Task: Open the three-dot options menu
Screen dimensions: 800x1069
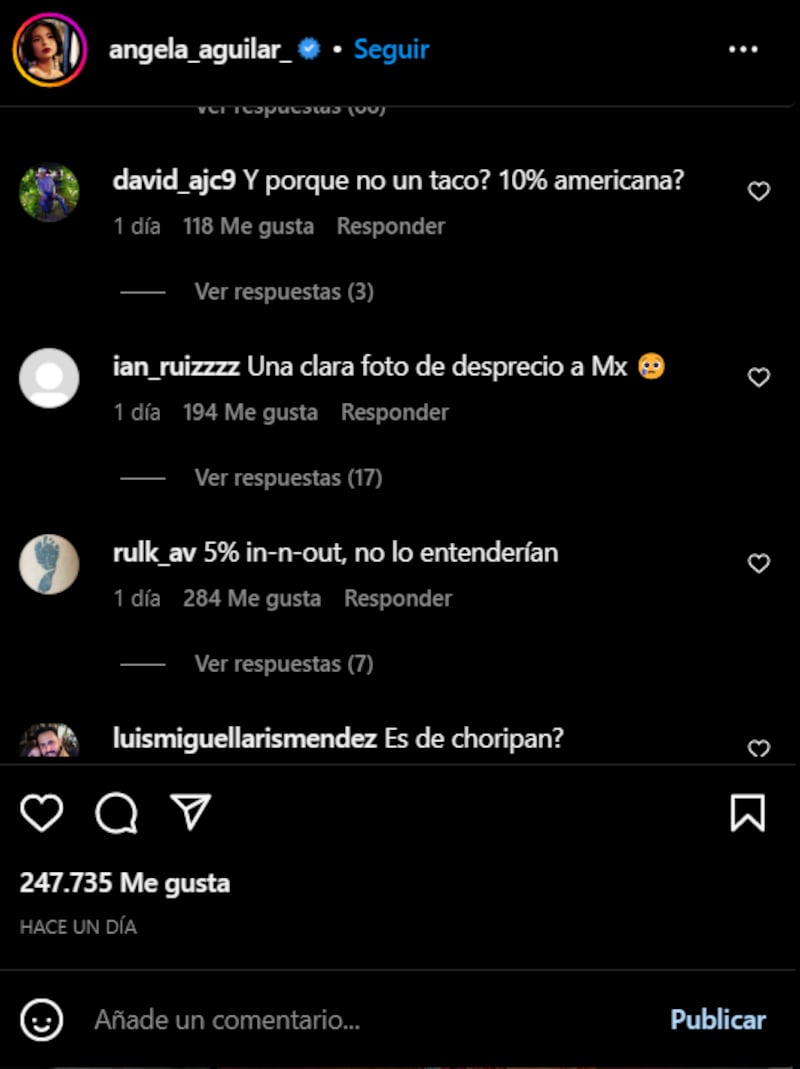Action: [742, 49]
